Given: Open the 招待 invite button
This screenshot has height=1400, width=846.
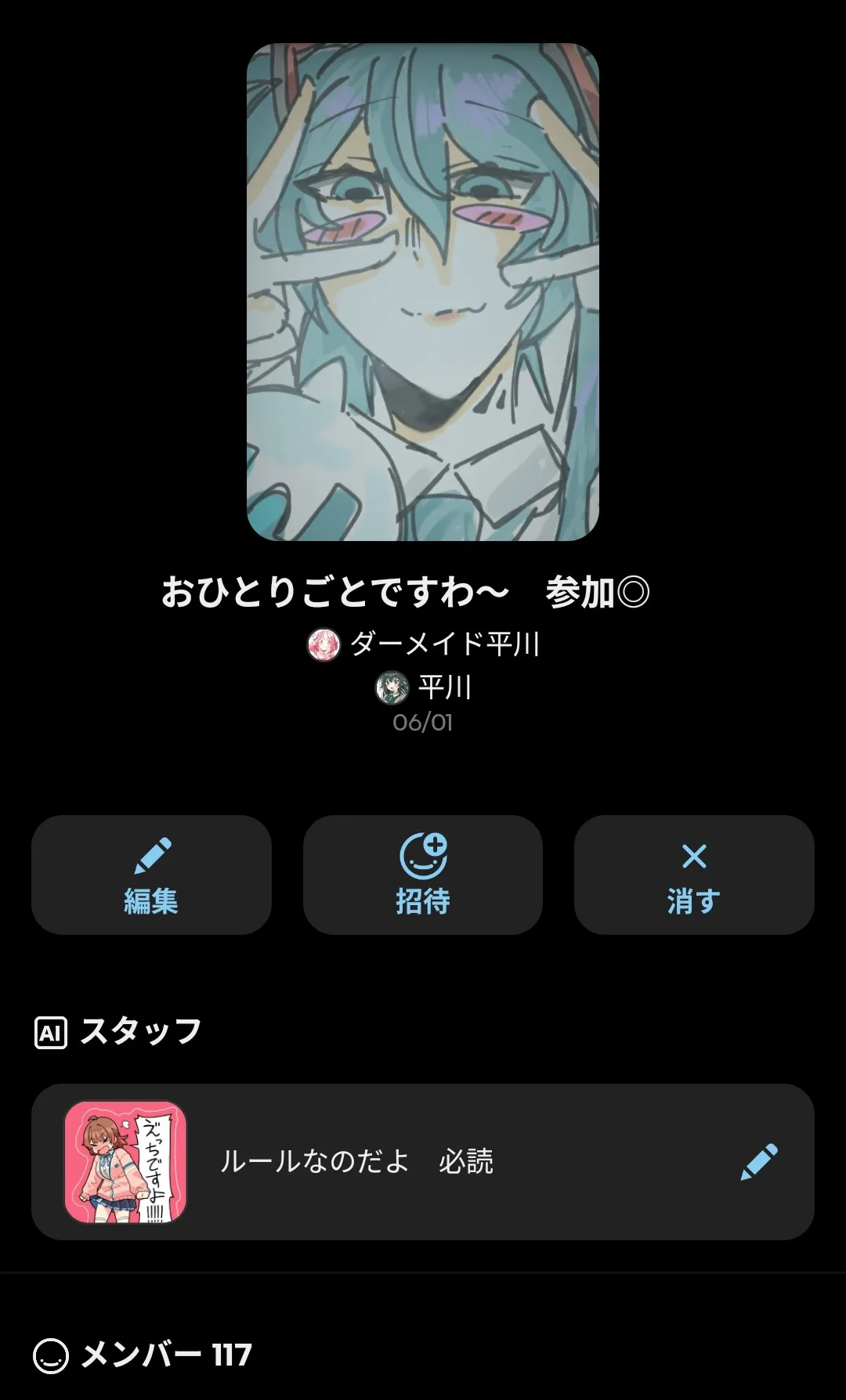Looking at the screenshot, I should pyautogui.click(x=423, y=875).
